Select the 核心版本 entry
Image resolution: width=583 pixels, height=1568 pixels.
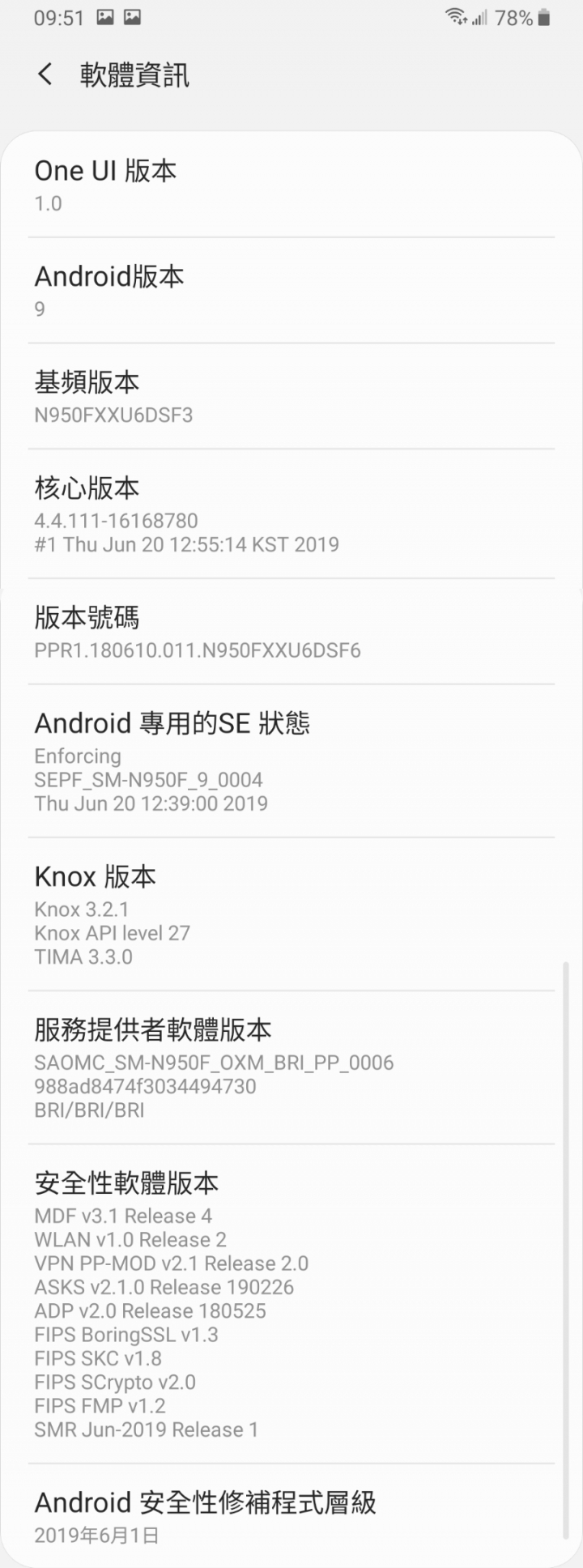click(x=291, y=514)
